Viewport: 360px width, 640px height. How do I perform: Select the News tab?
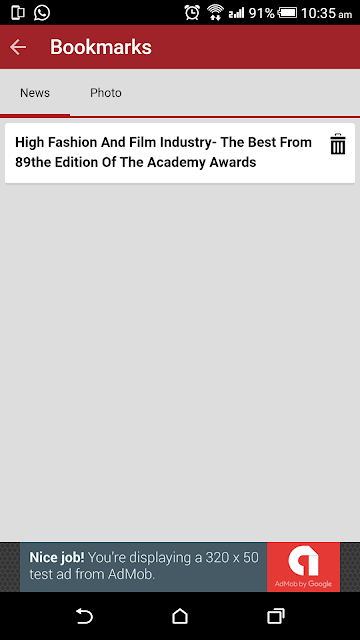coord(35,93)
